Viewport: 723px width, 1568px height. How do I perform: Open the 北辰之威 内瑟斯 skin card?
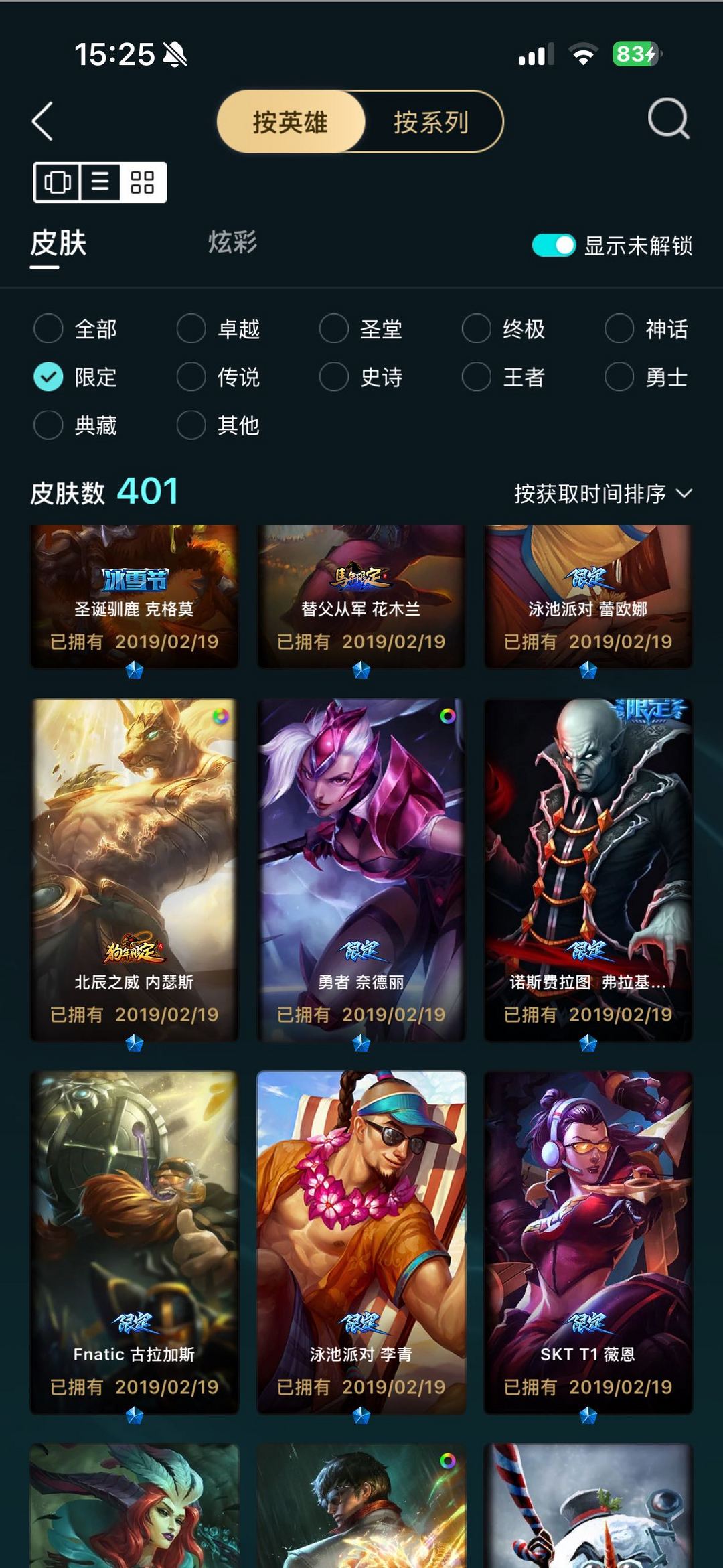point(135,870)
